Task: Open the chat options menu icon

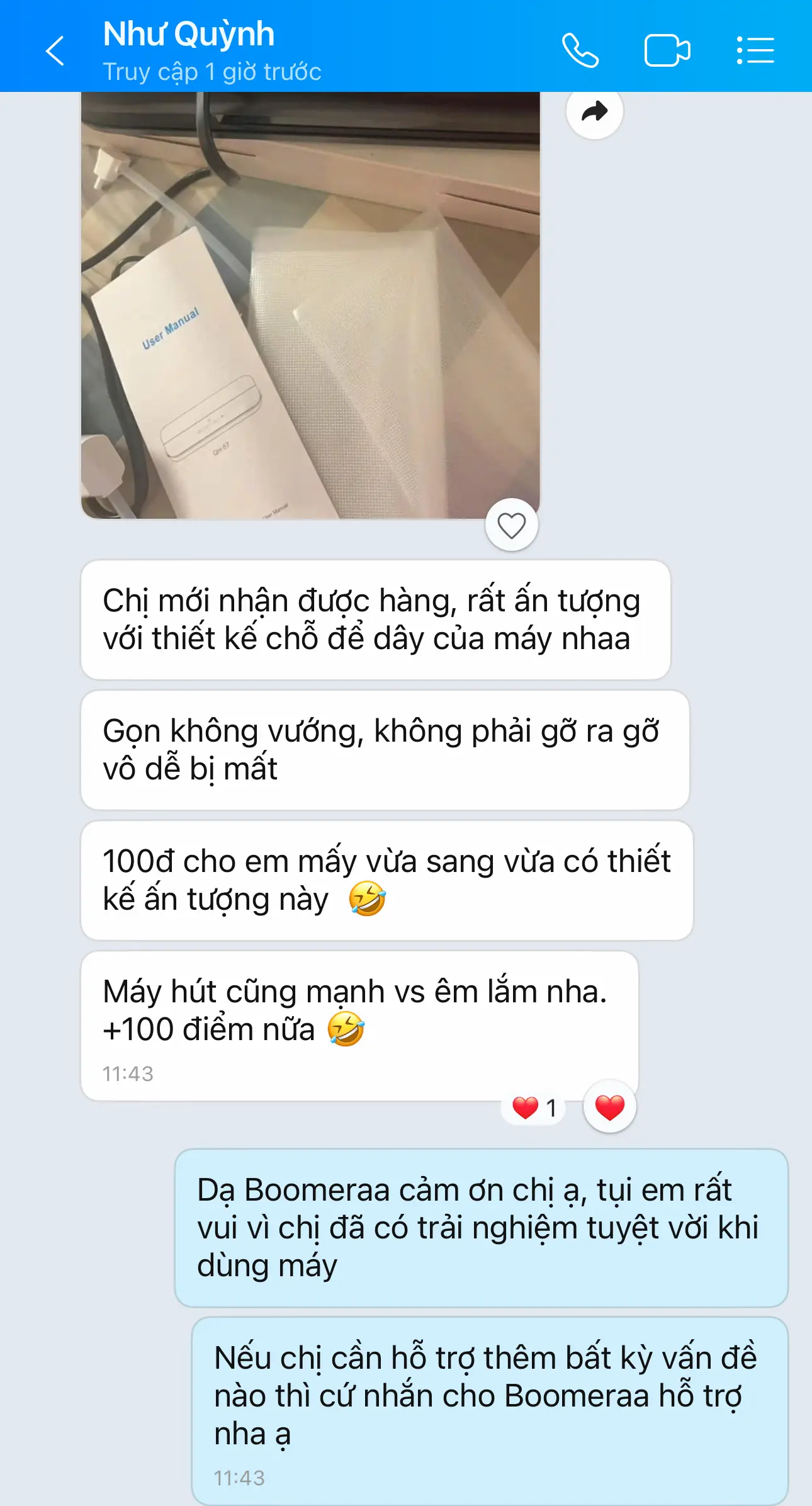Action: point(755,50)
